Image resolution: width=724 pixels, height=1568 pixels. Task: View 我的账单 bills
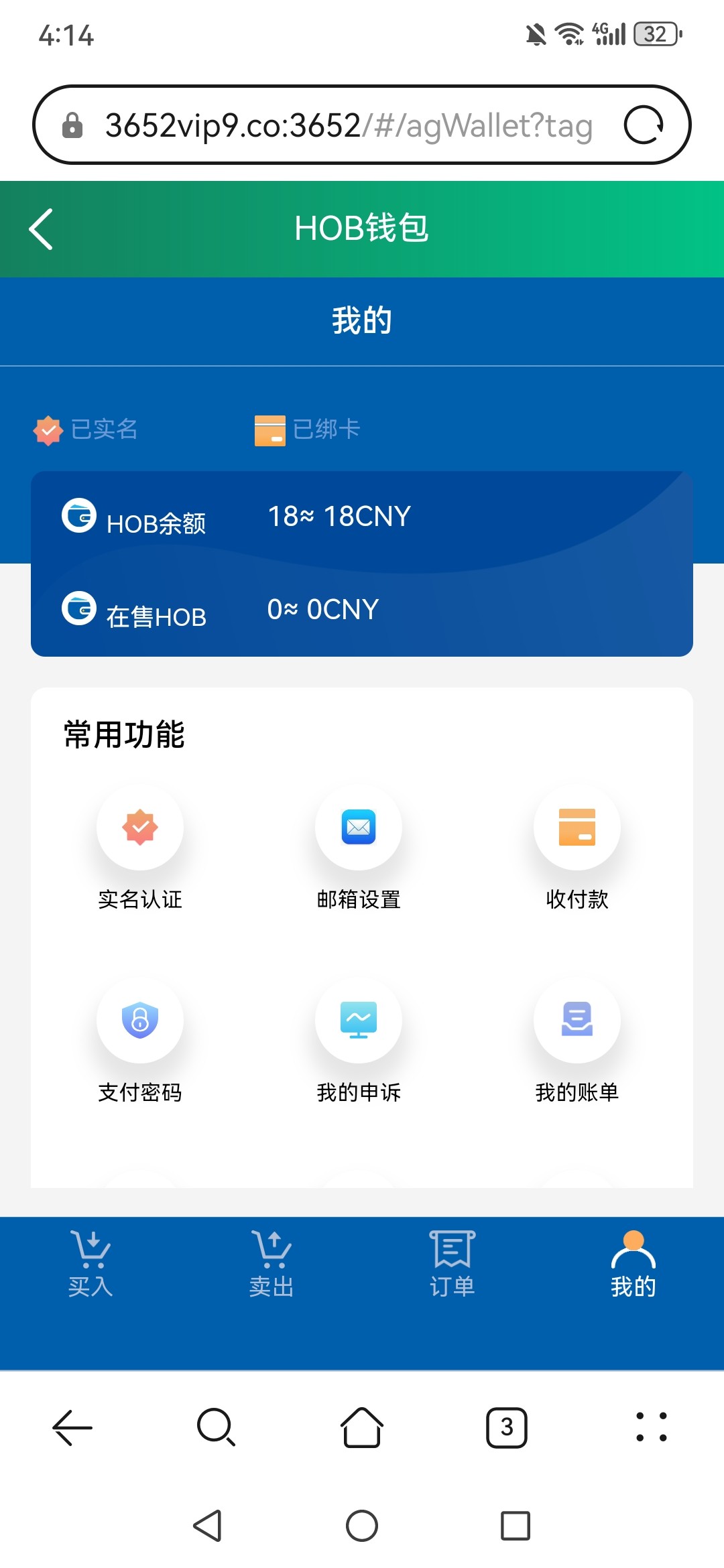click(x=577, y=1041)
